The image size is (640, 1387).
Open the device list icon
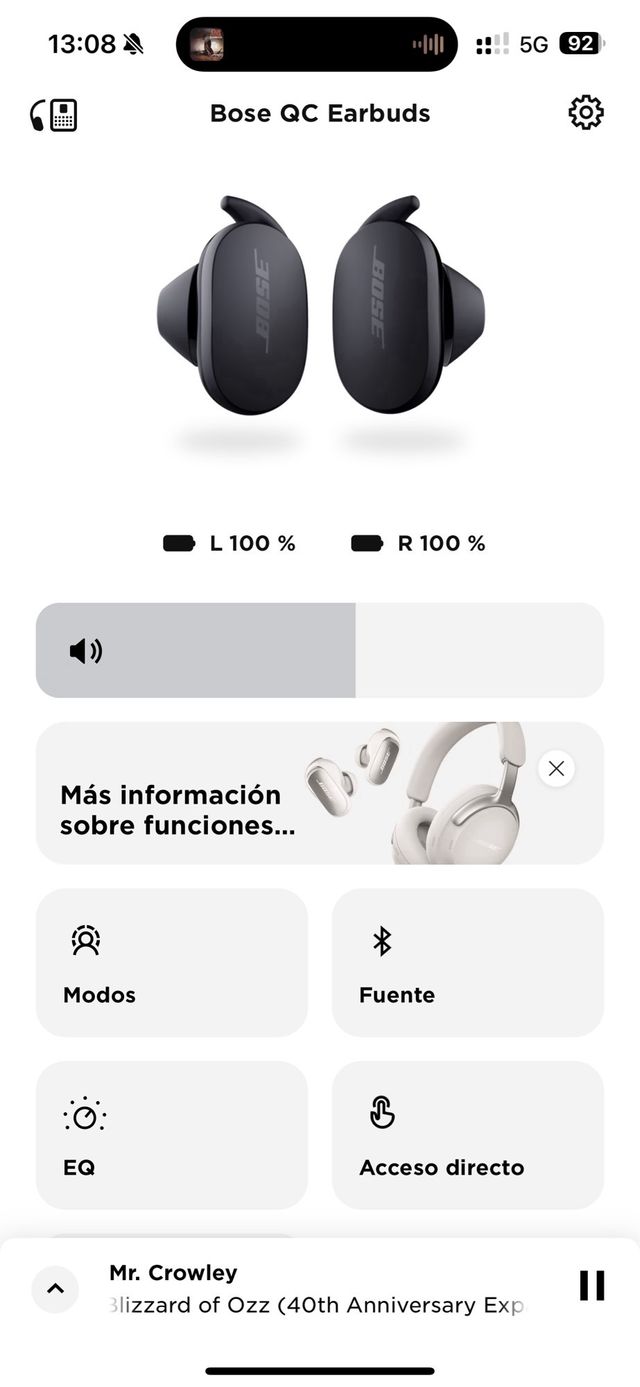(53, 115)
